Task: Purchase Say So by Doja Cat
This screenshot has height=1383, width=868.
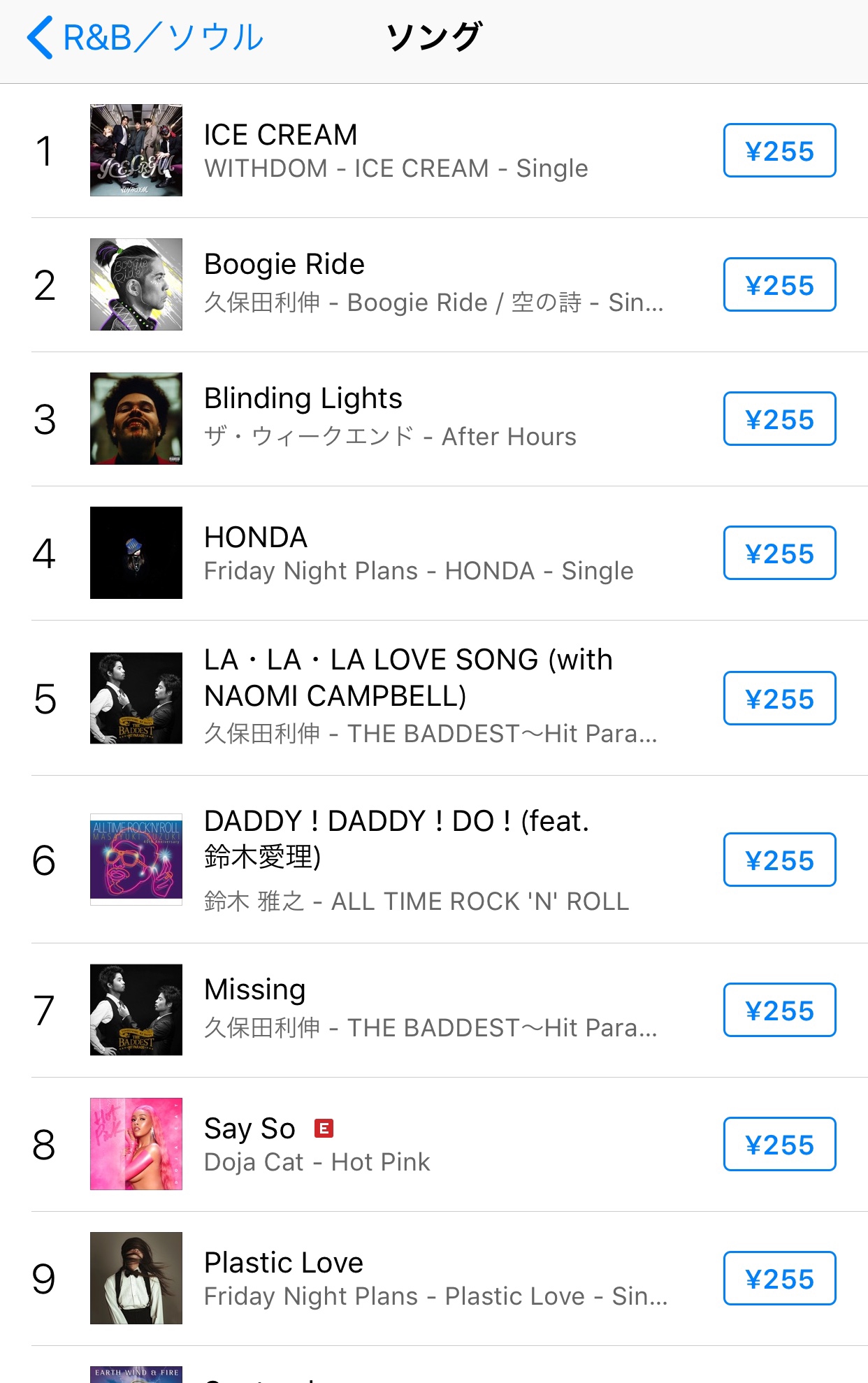Action: 779,1144
